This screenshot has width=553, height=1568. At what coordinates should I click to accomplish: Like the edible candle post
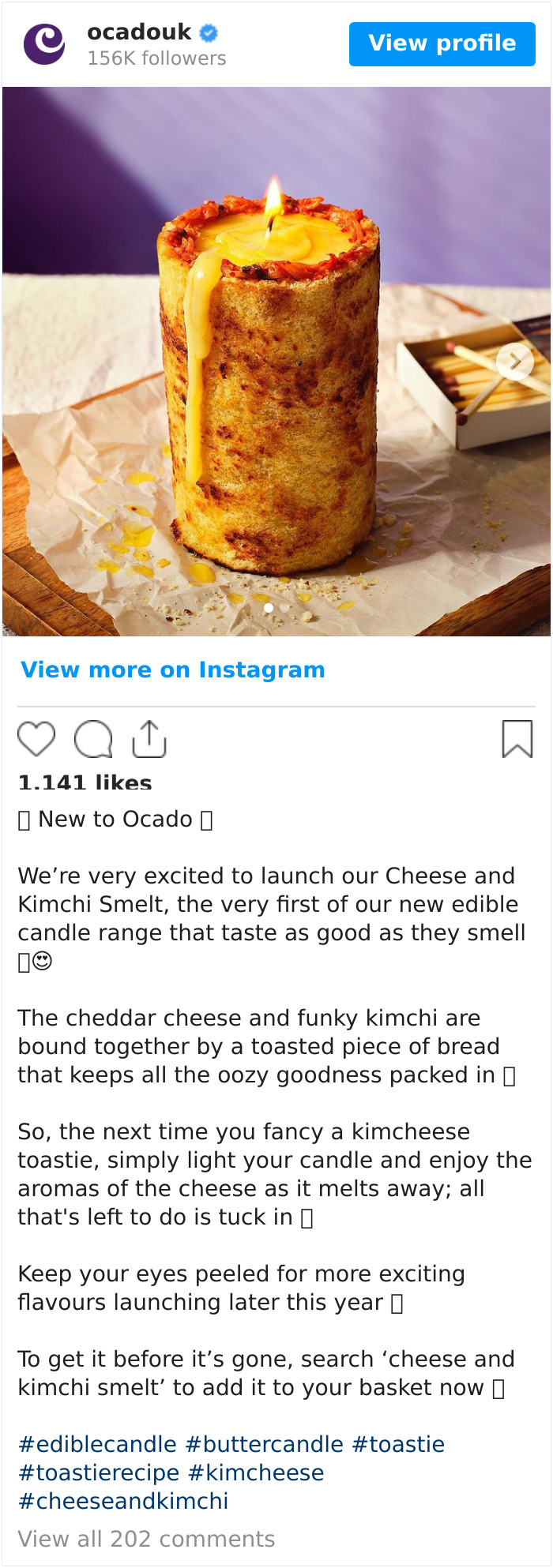coord(36,740)
